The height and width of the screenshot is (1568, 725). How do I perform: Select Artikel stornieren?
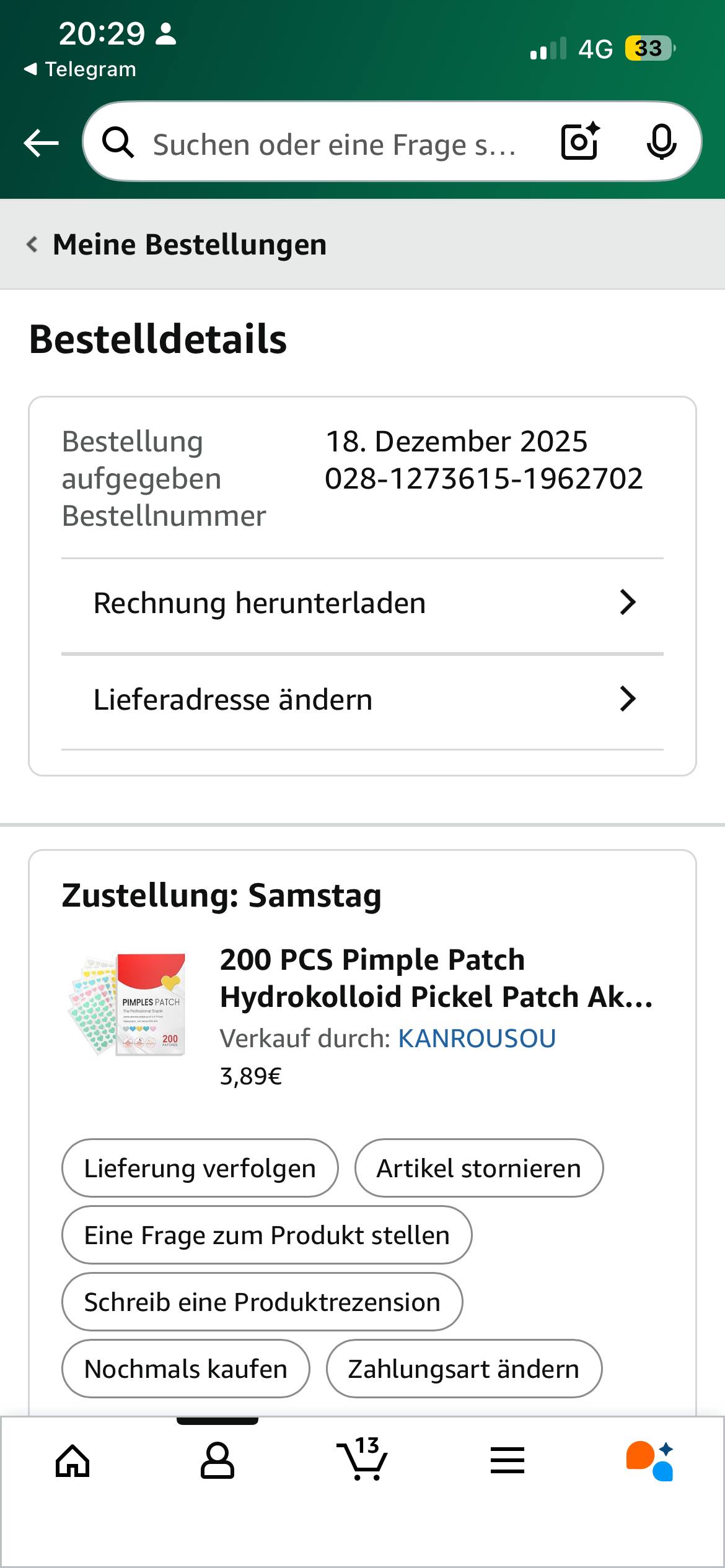[x=478, y=1169]
